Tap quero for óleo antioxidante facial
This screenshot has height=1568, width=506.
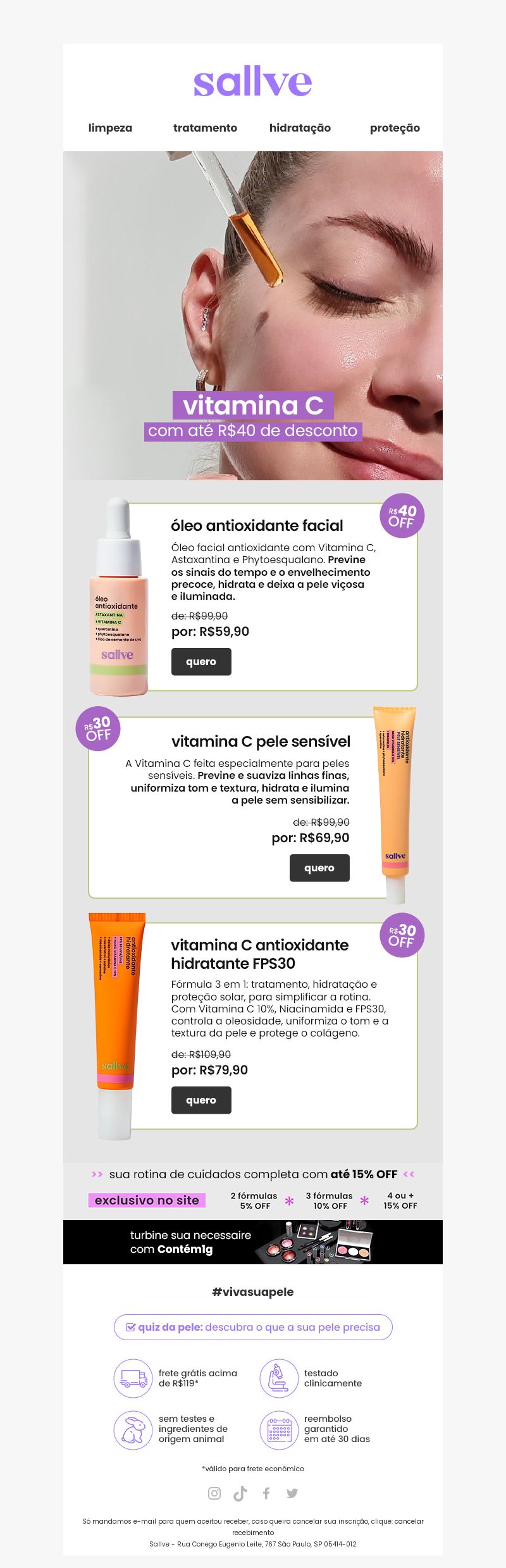[201, 662]
